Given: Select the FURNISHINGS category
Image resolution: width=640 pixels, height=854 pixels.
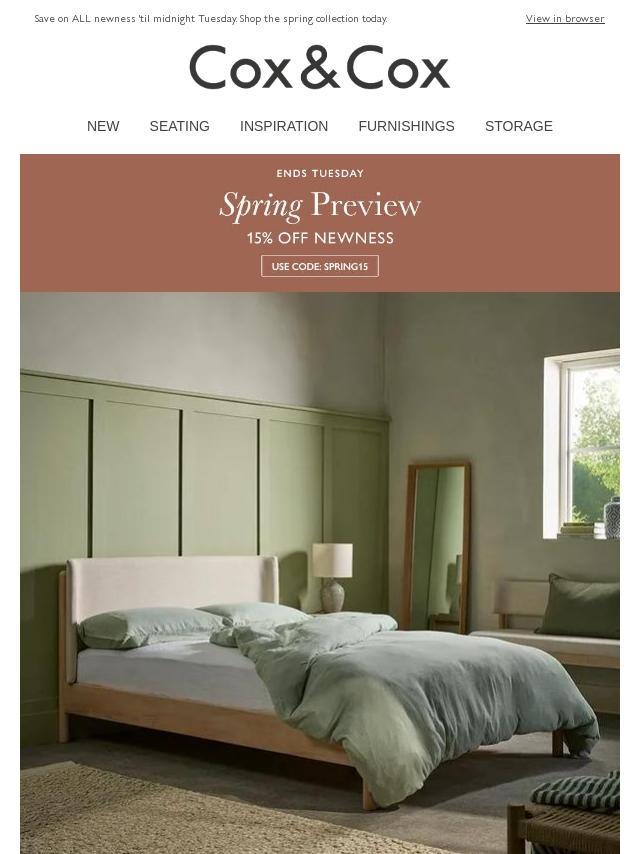Looking at the screenshot, I should pyautogui.click(x=406, y=126).
